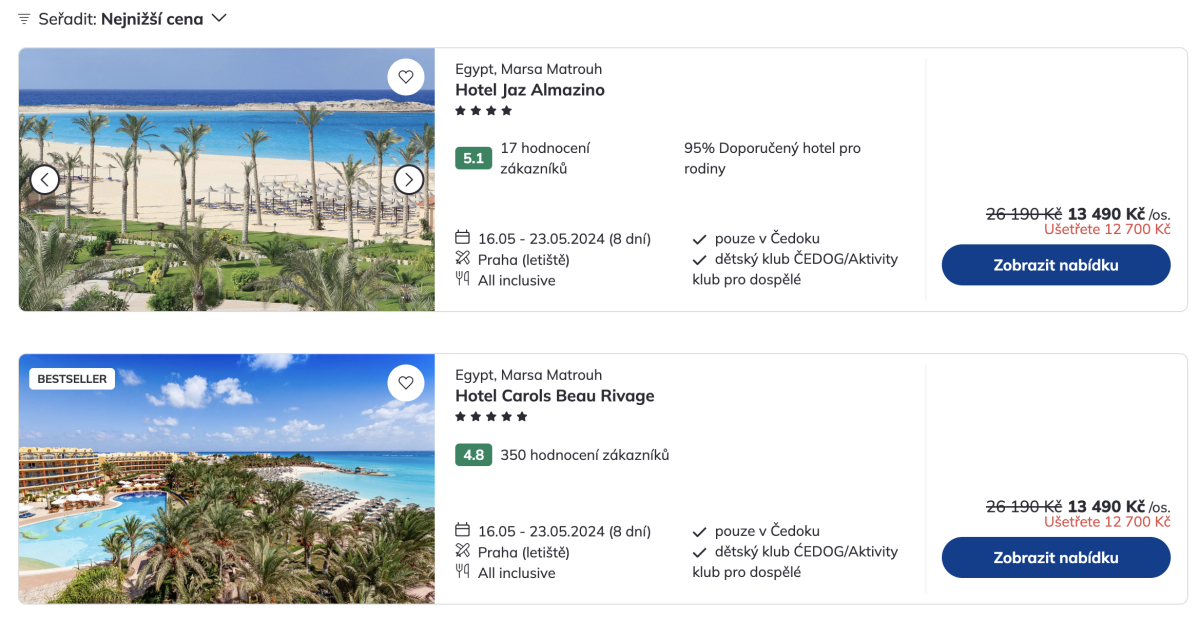Show next photo of Hotel Jaz Almazino
Viewport: 1200px width, 617px height.
click(409, 180)
